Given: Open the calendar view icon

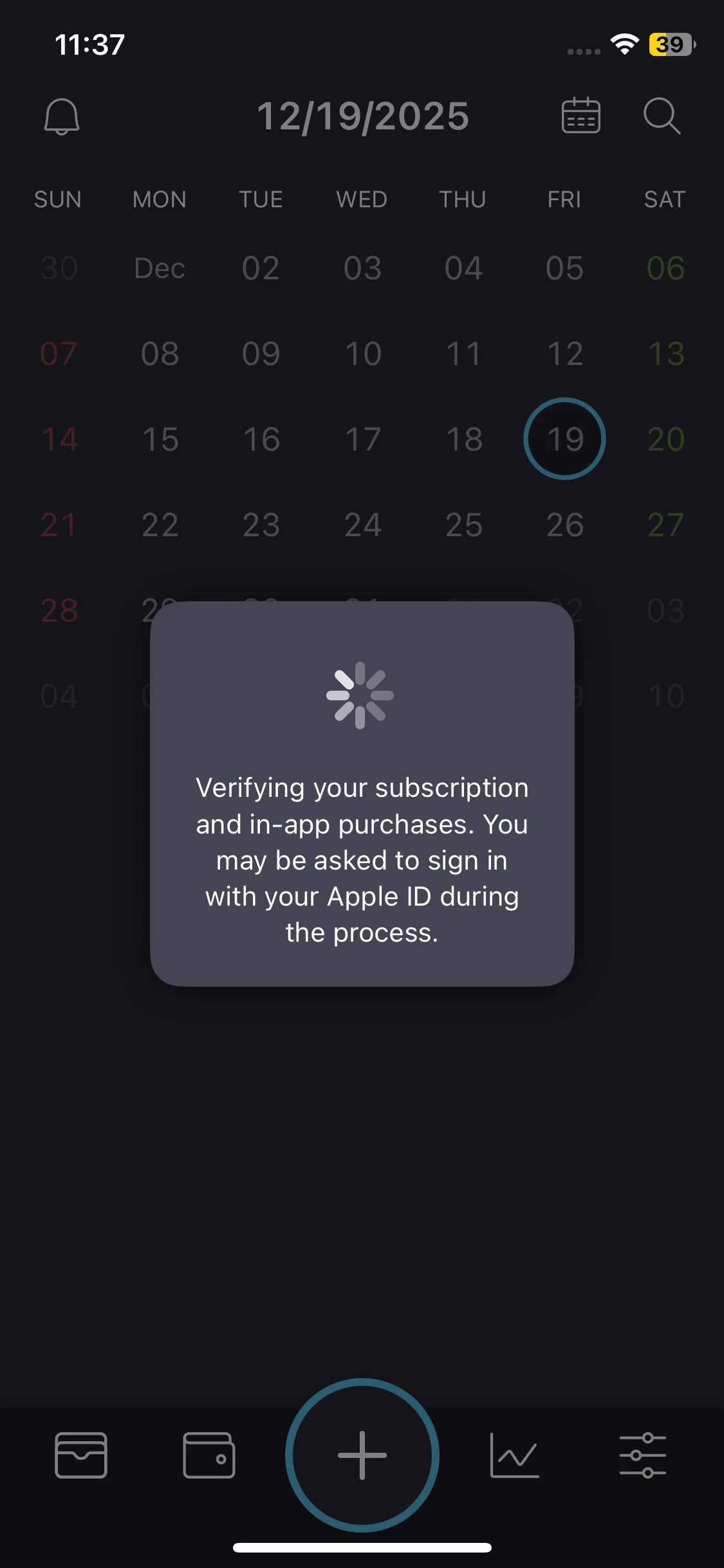Looking at the screenshot, I should pos(580,116).
